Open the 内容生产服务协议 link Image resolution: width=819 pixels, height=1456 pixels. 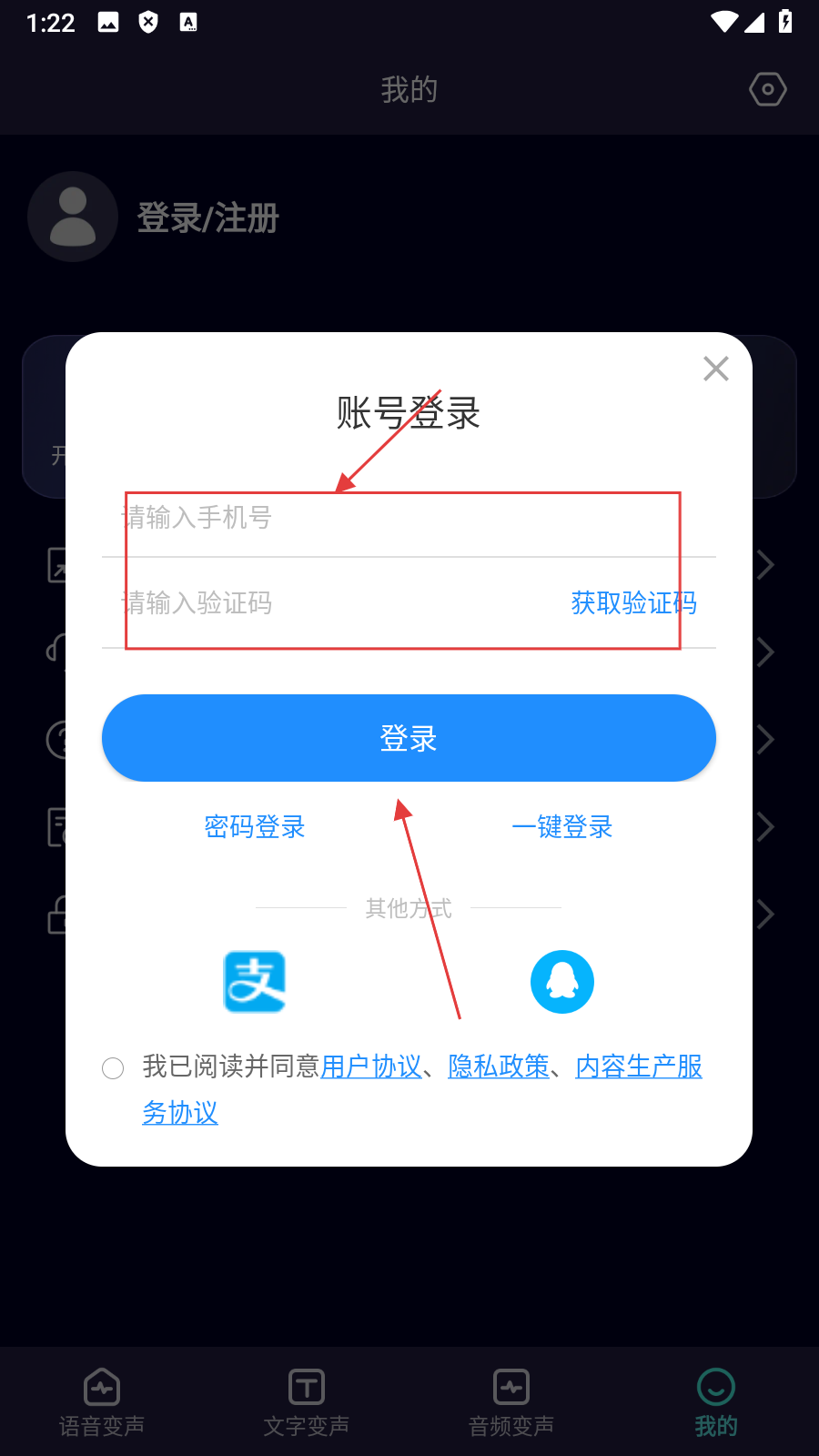639,1067
